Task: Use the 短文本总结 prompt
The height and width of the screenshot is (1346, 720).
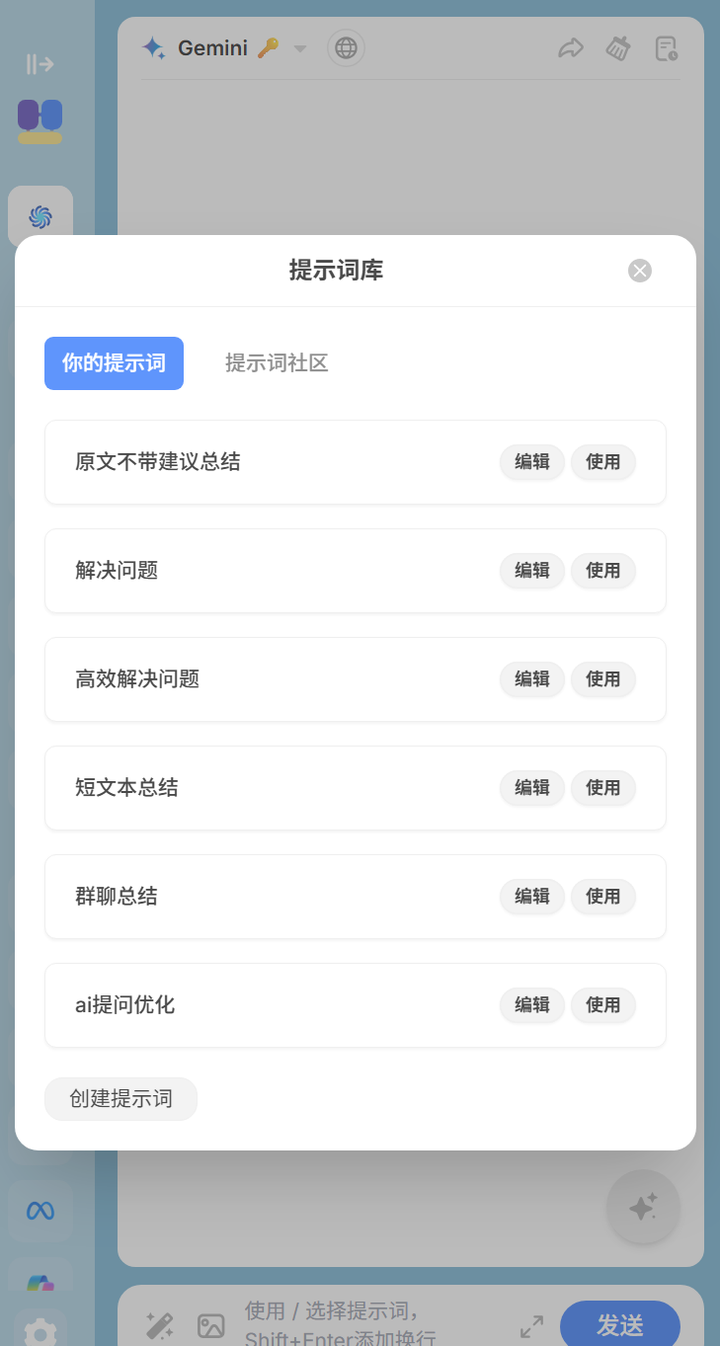Action: pos(603,788)
